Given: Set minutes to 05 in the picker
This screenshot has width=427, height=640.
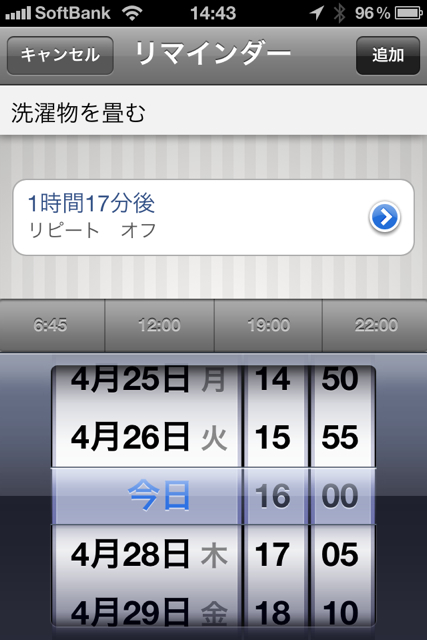Looking at the screenshot, I should [x=340, y=554].
